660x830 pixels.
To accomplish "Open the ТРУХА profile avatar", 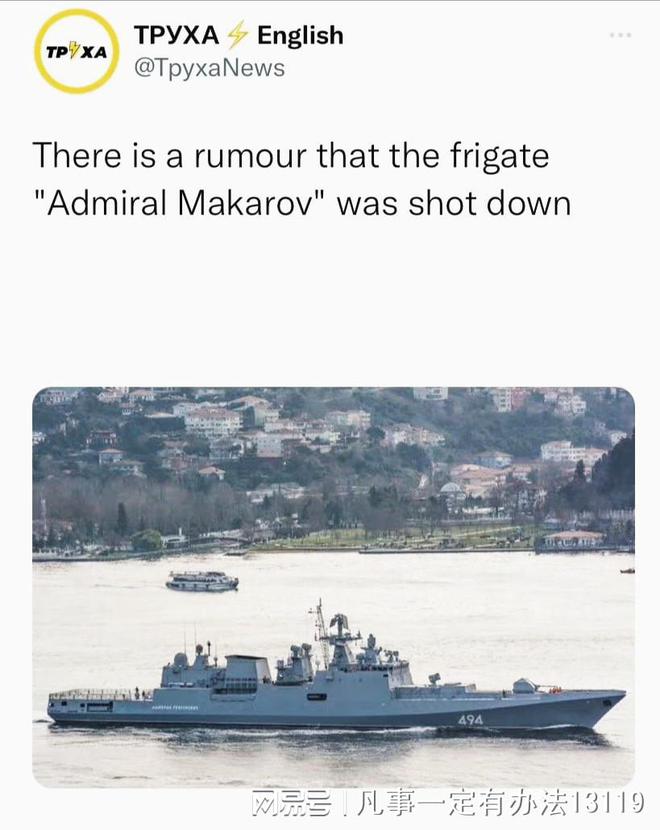I will tap(76, 51).
